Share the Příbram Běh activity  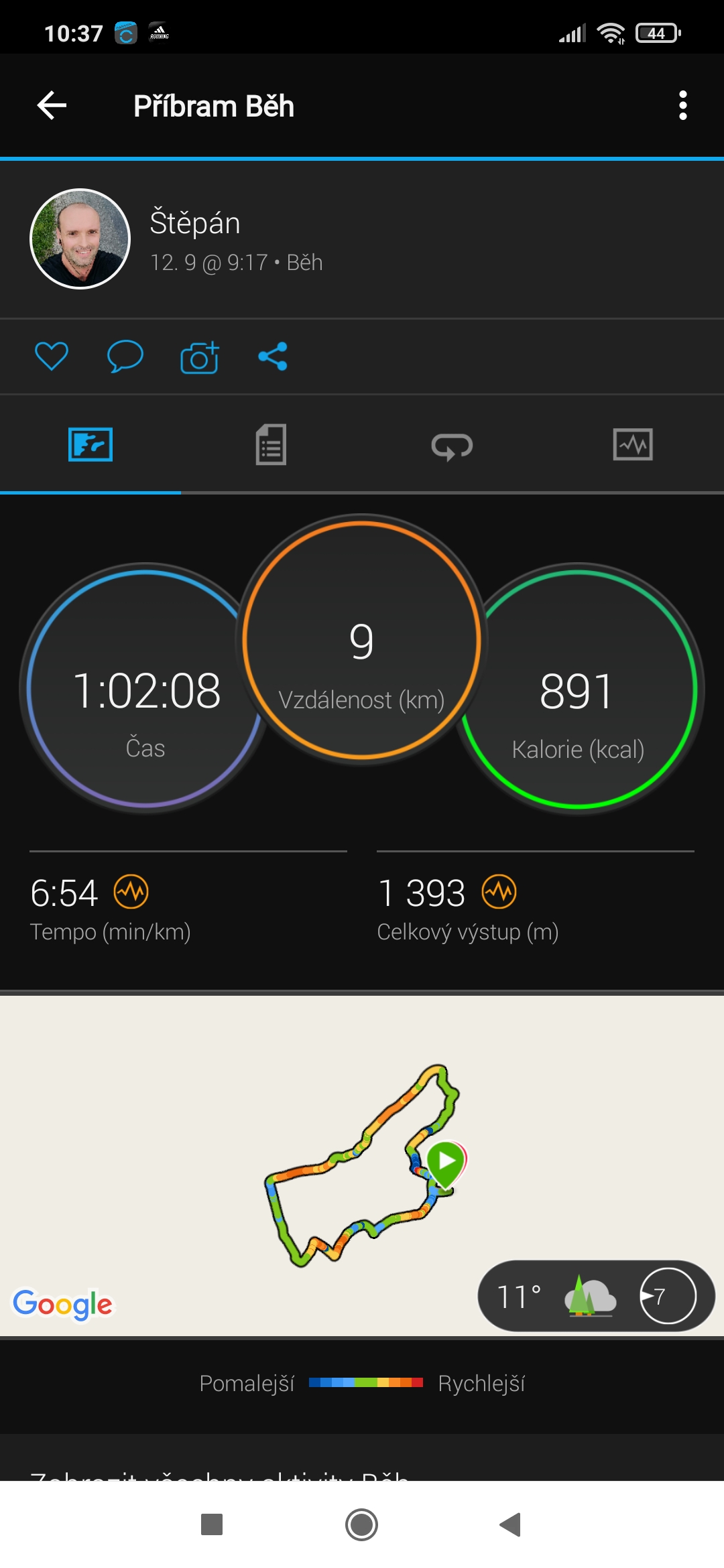point(273,356)
